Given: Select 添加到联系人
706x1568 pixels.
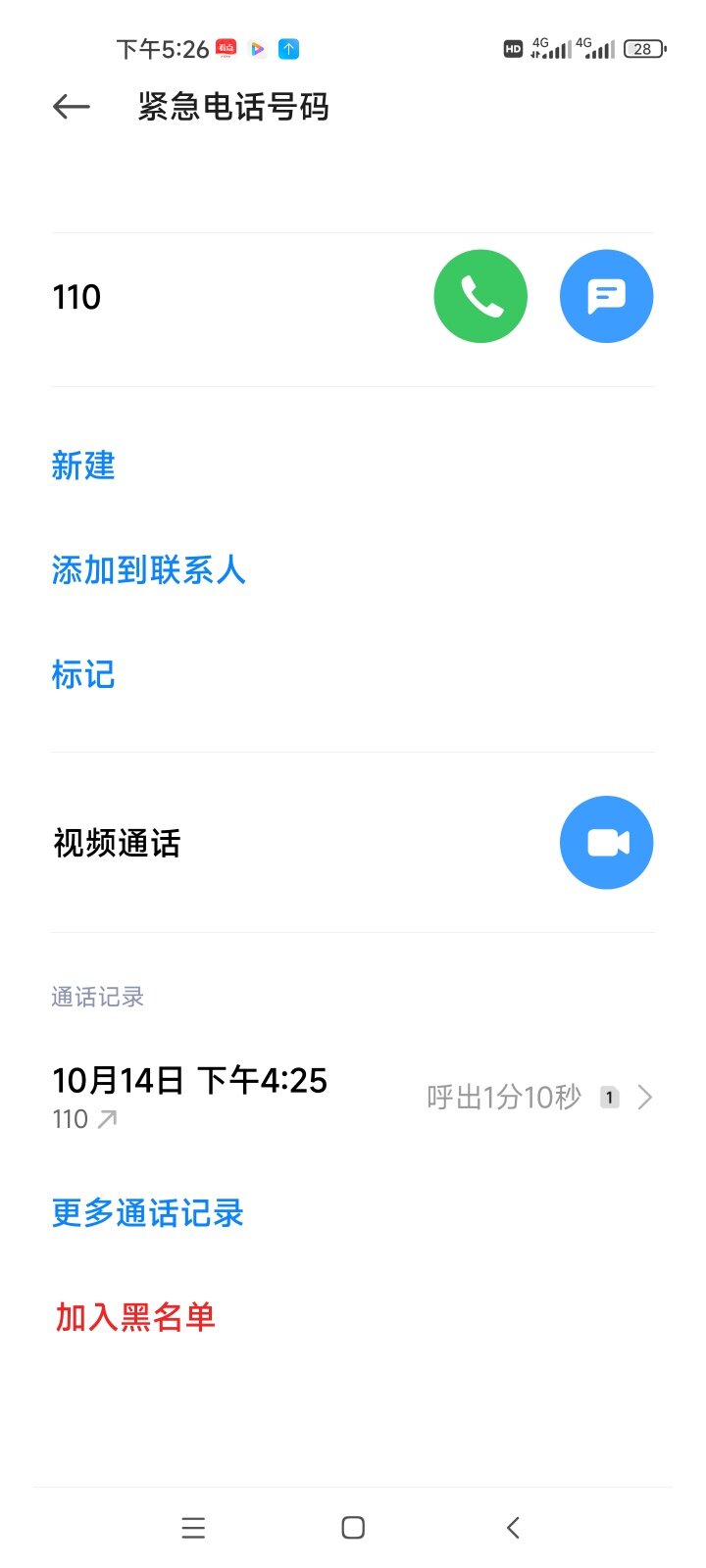Looking at the screenshot, I should tap(148, 569).
